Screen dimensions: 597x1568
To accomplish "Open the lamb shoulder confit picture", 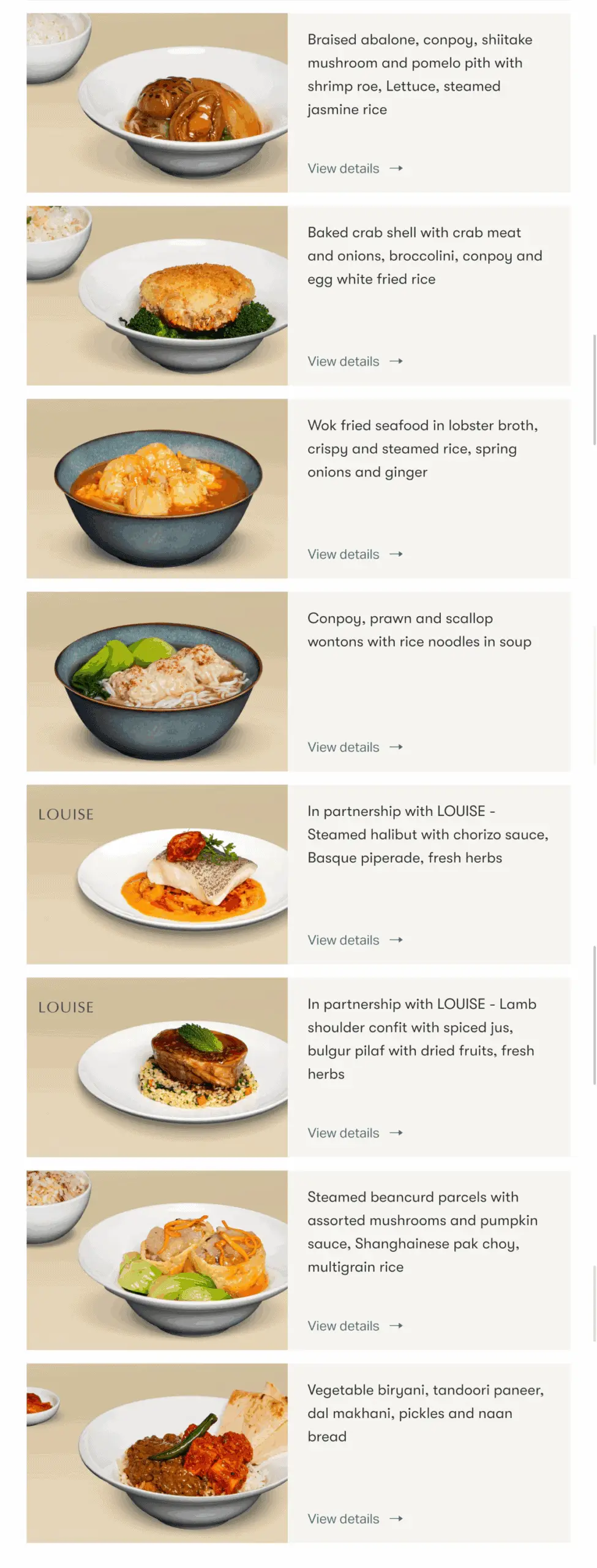I will [x=157, y=1068].
